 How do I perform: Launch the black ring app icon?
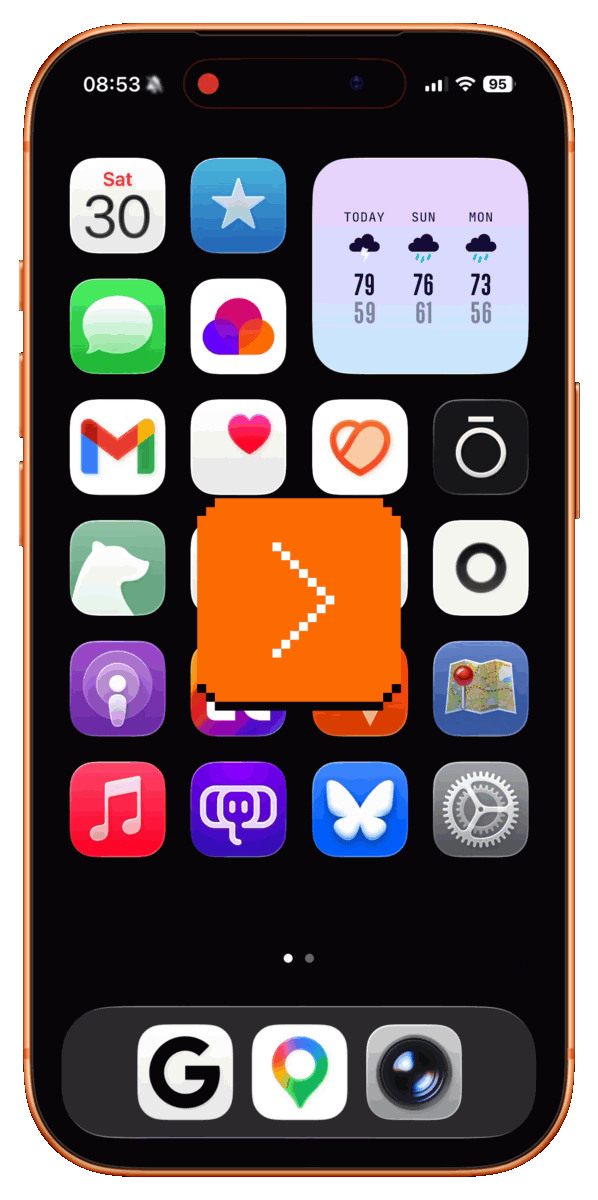click(481, 447)
